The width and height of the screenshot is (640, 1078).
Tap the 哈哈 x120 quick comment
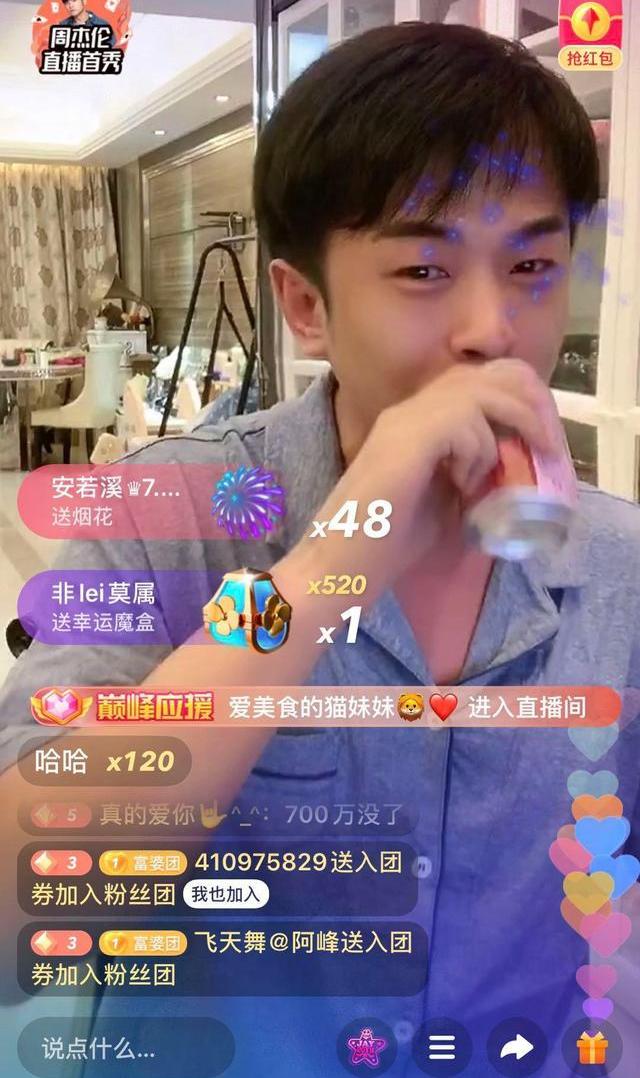coord(104,761)
